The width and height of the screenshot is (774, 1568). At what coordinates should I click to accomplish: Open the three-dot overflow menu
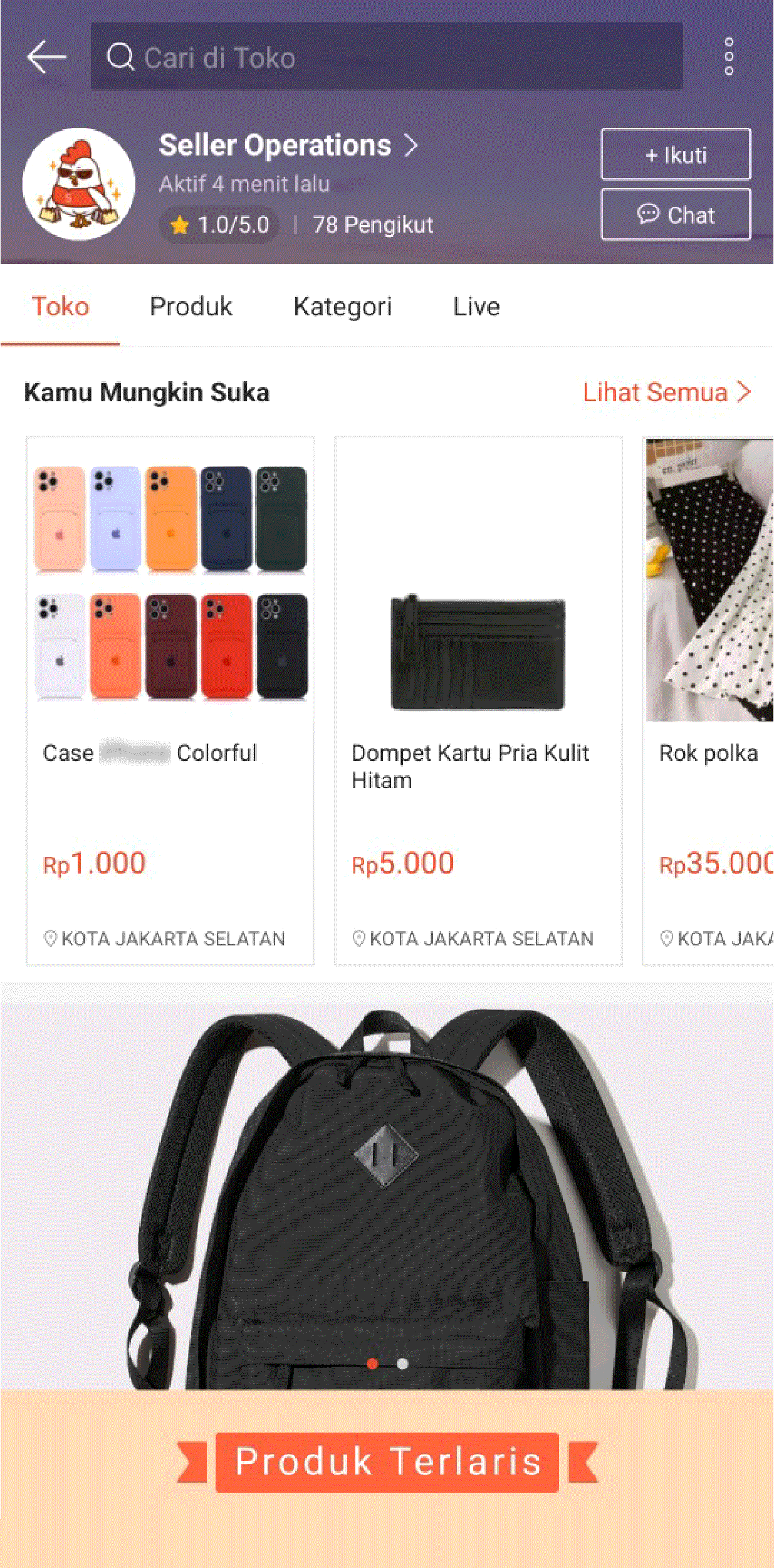pyautogui.click(x=728, y=57)
